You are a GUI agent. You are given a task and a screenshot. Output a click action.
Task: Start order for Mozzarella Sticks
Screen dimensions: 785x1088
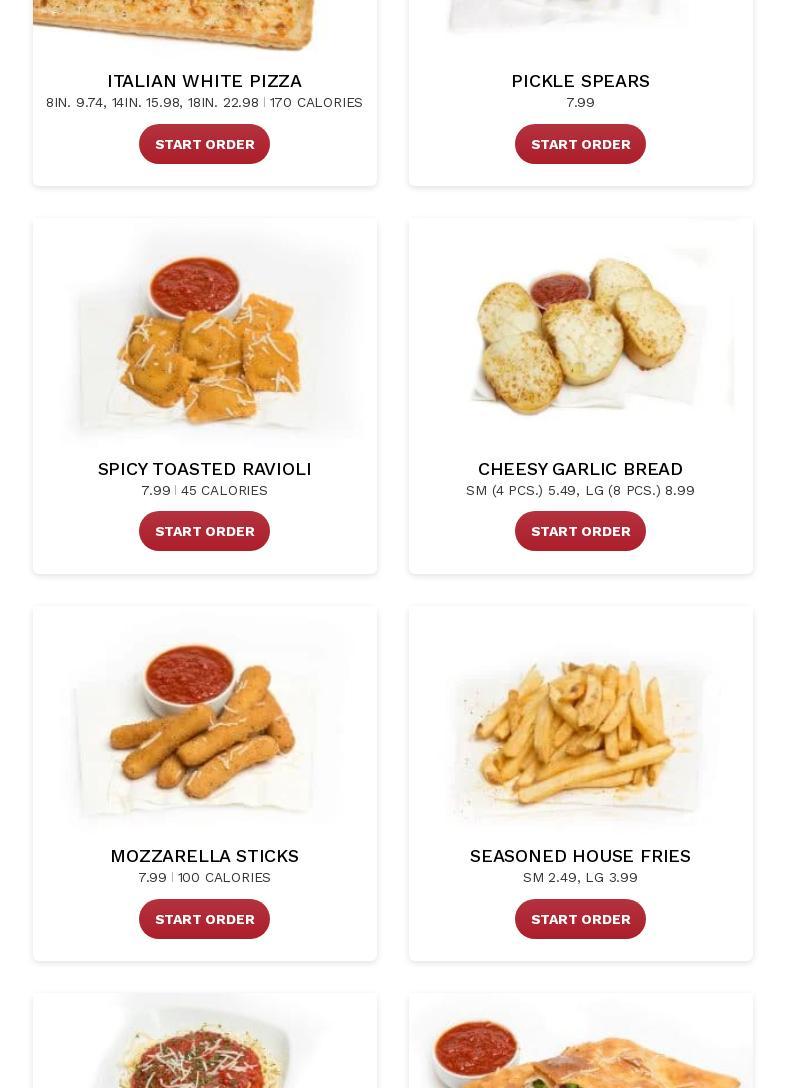click(x=204, y=919)
